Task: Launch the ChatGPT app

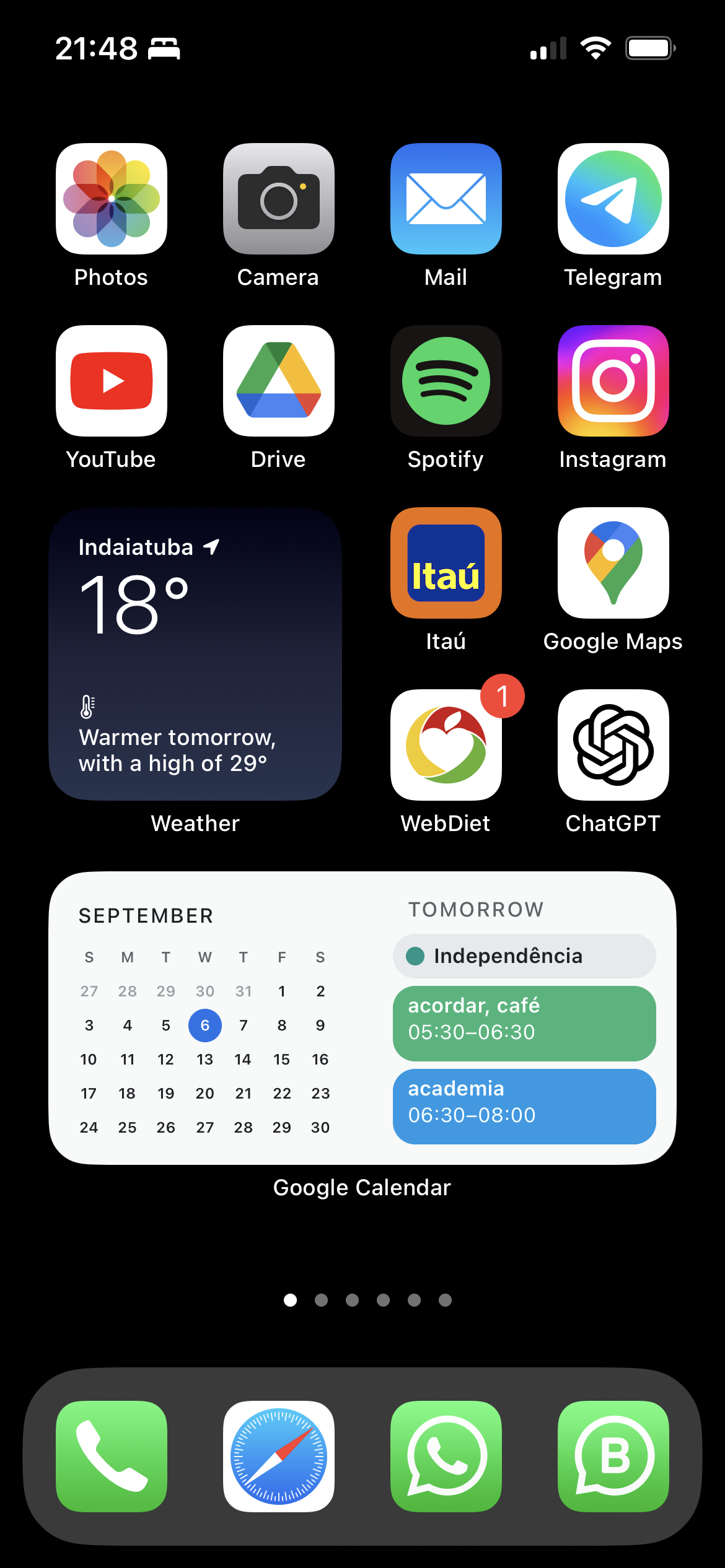Action: point(613,745)
